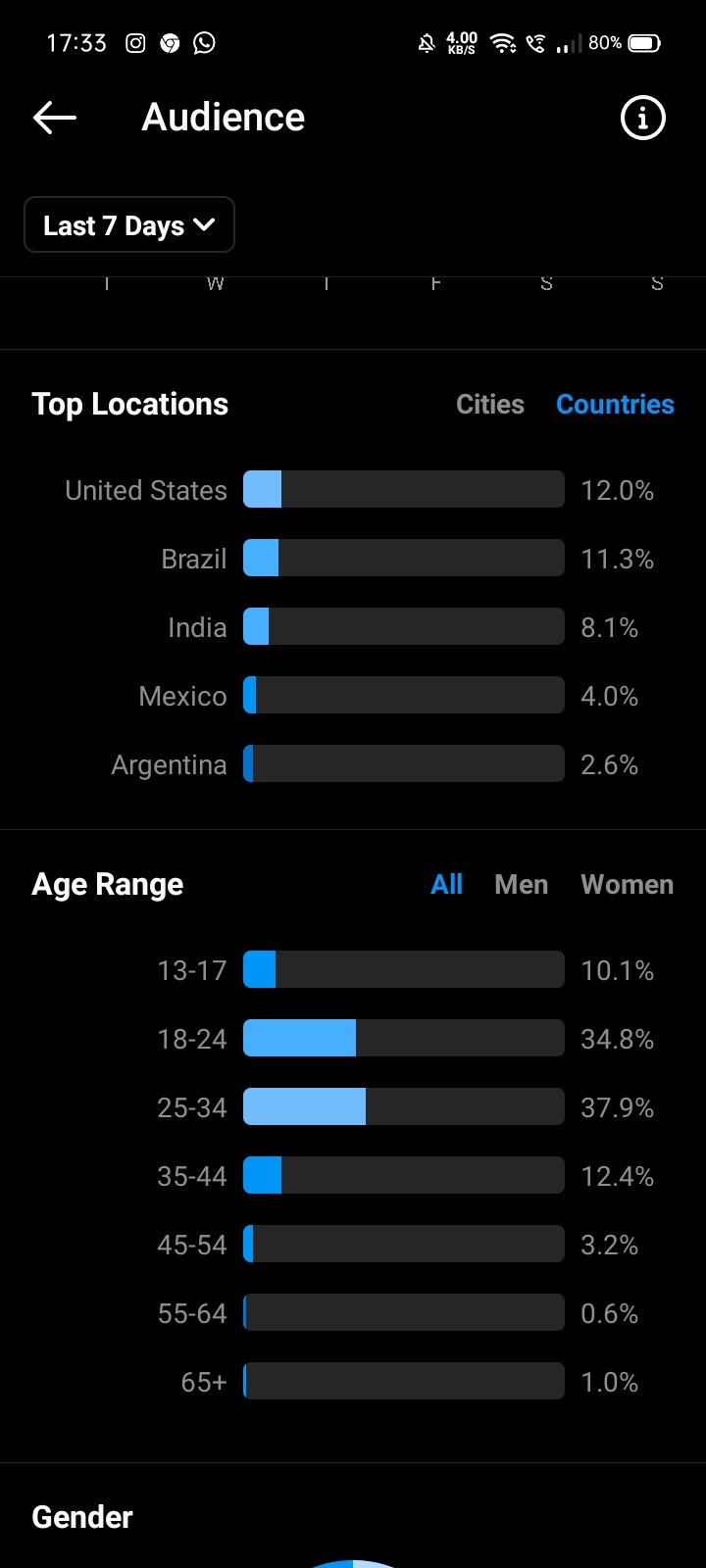Select the Countries tab
The image size is (706, 1568).
[615, 405]
